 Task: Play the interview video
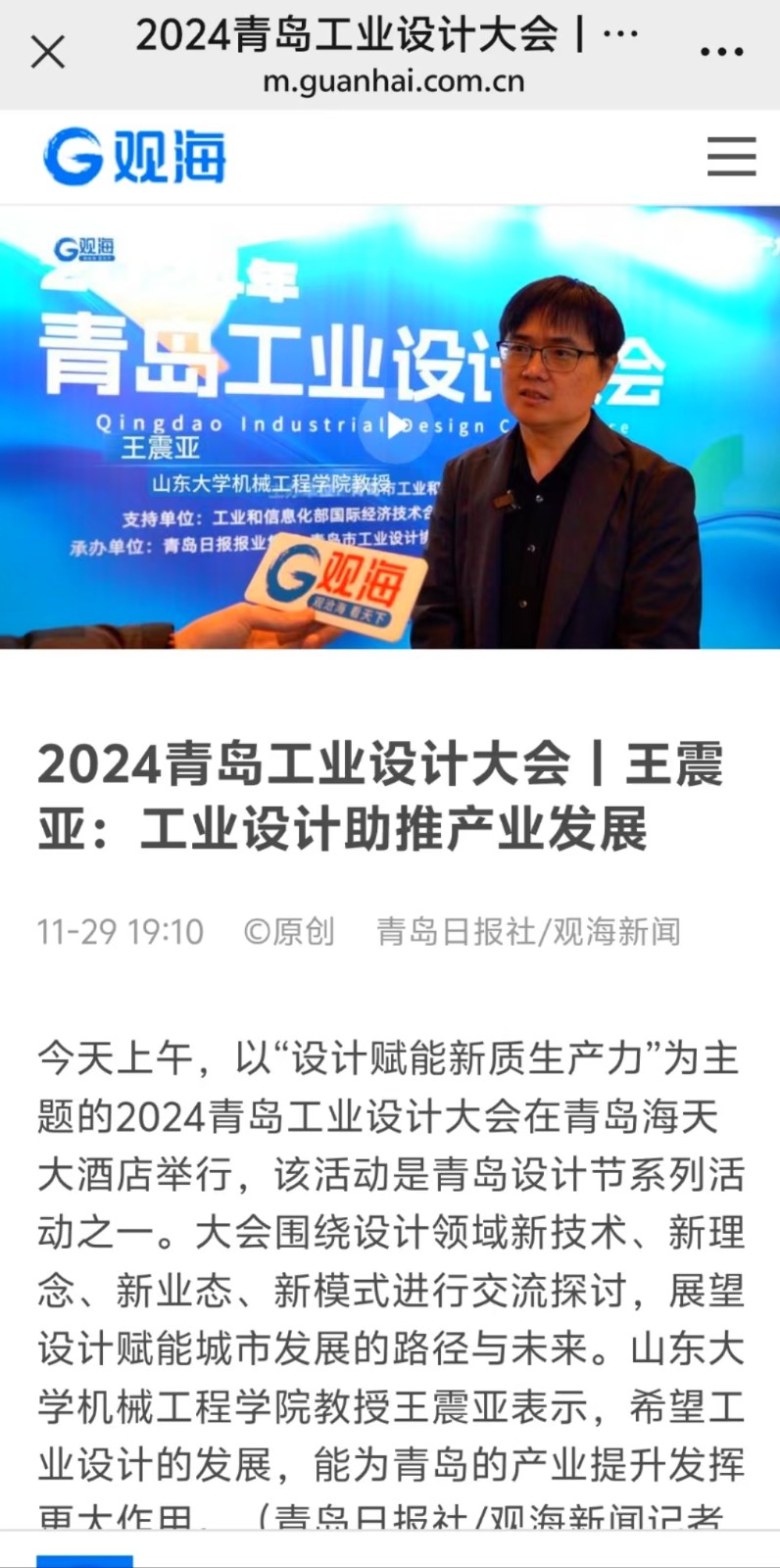click(x=394, y=425)
